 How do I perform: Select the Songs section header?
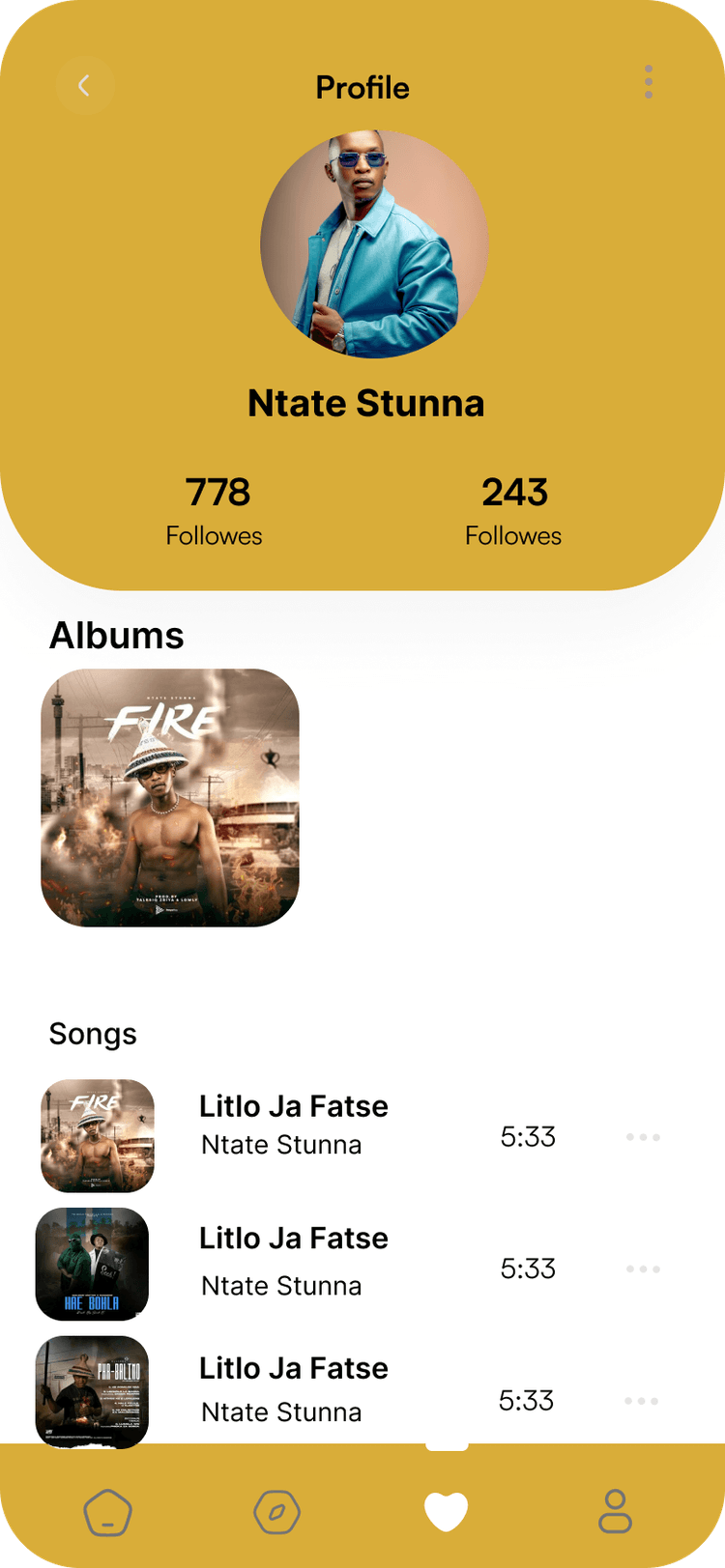(x=93, y=1034)
